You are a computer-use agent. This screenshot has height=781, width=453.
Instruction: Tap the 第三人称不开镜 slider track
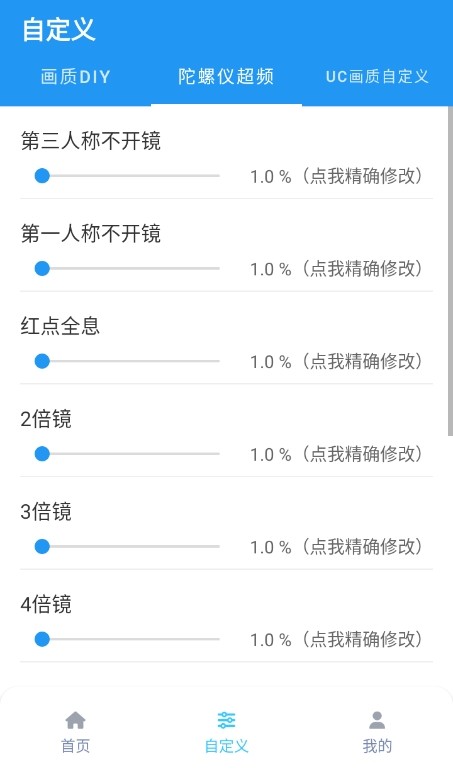coord(127,176)
